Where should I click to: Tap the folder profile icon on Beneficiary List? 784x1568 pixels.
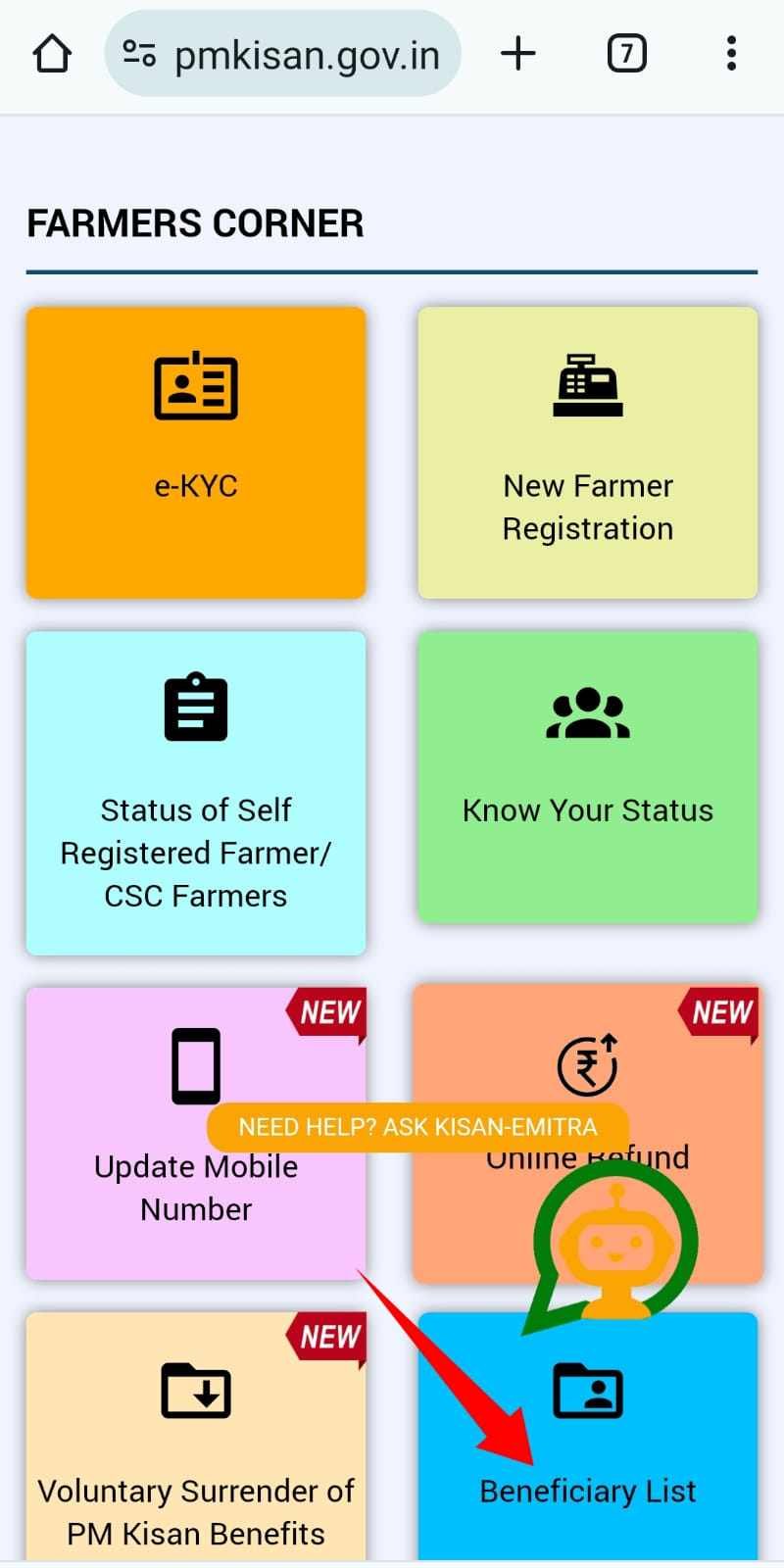(x=587, y=1391)
